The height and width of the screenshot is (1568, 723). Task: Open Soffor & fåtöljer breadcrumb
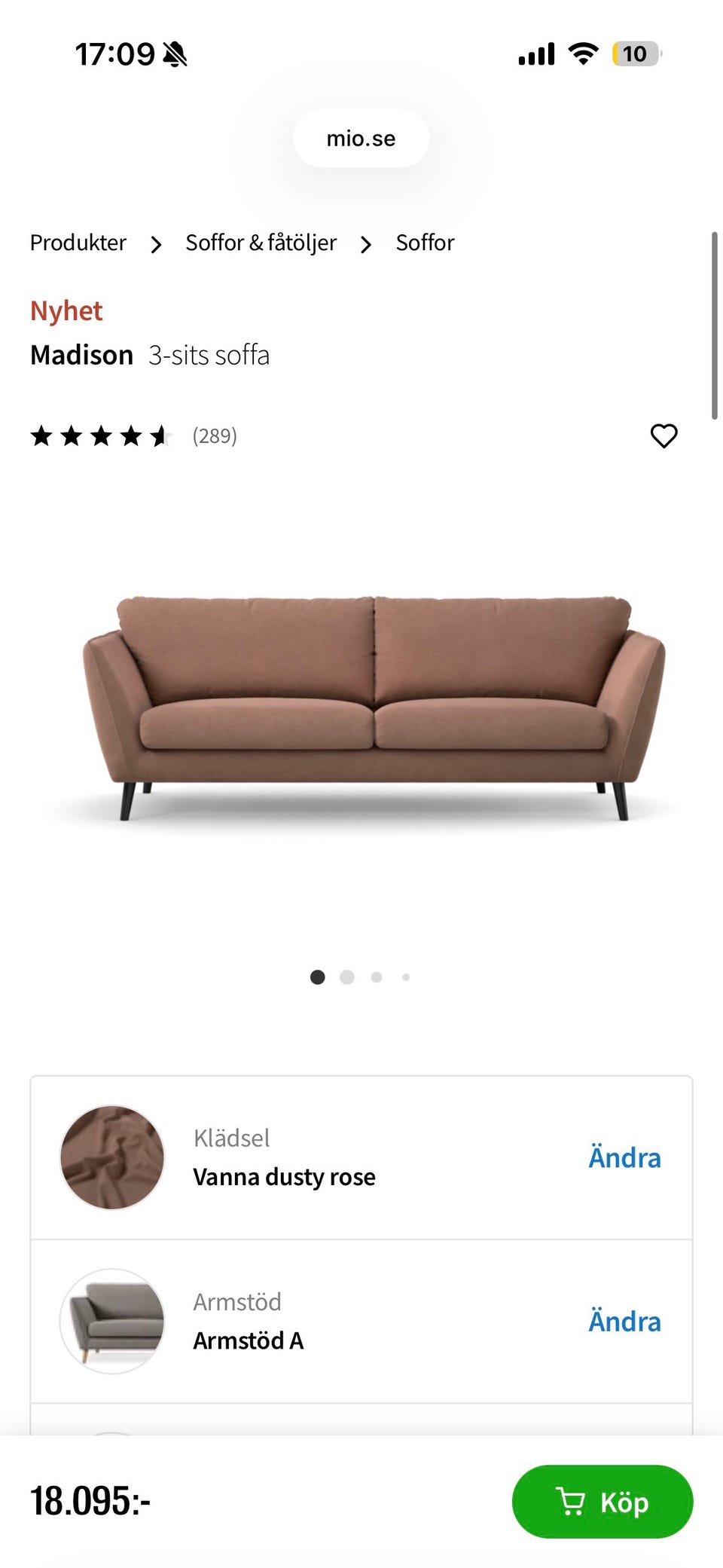(x=261, y=243)
